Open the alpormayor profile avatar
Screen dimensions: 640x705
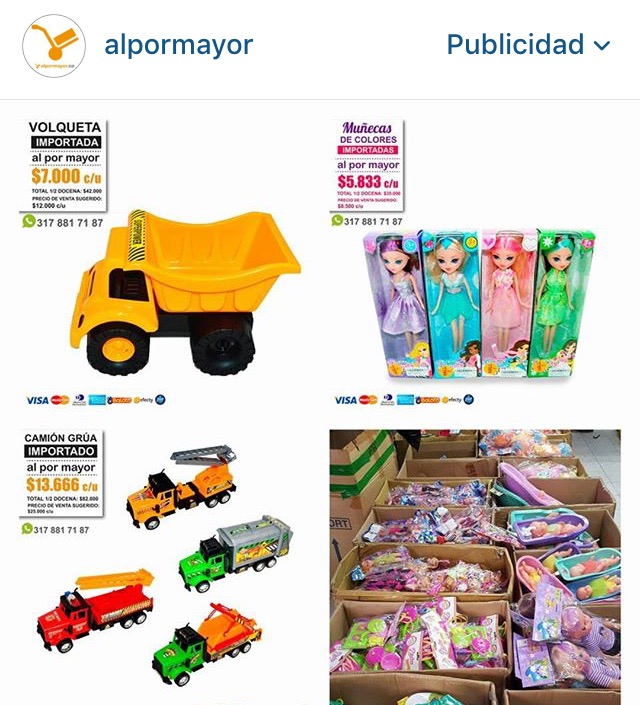coord(54,47)
